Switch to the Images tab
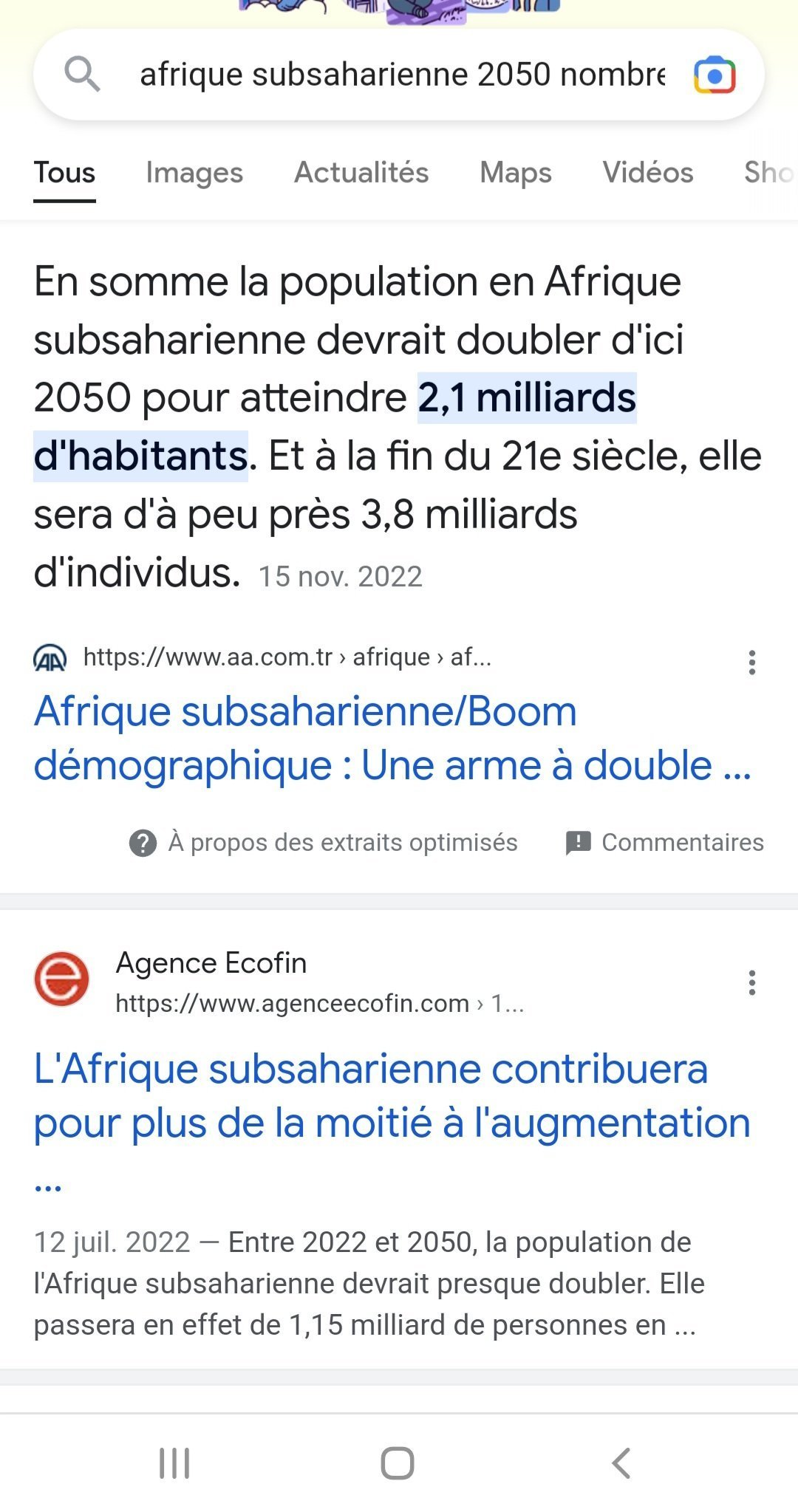Screen dimensions: 798x1512 tap(194, 173)
